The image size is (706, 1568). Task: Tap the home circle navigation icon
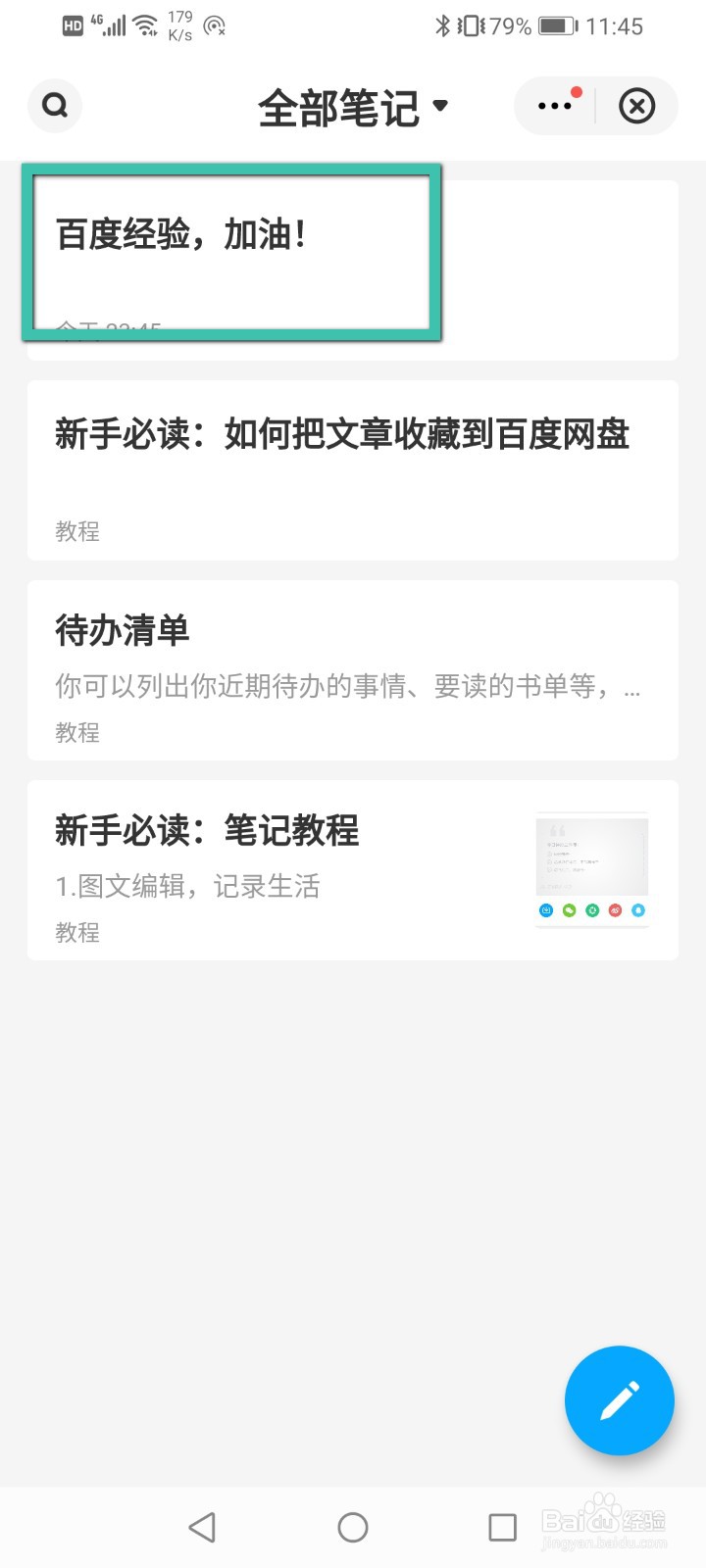coord(352,1526)
